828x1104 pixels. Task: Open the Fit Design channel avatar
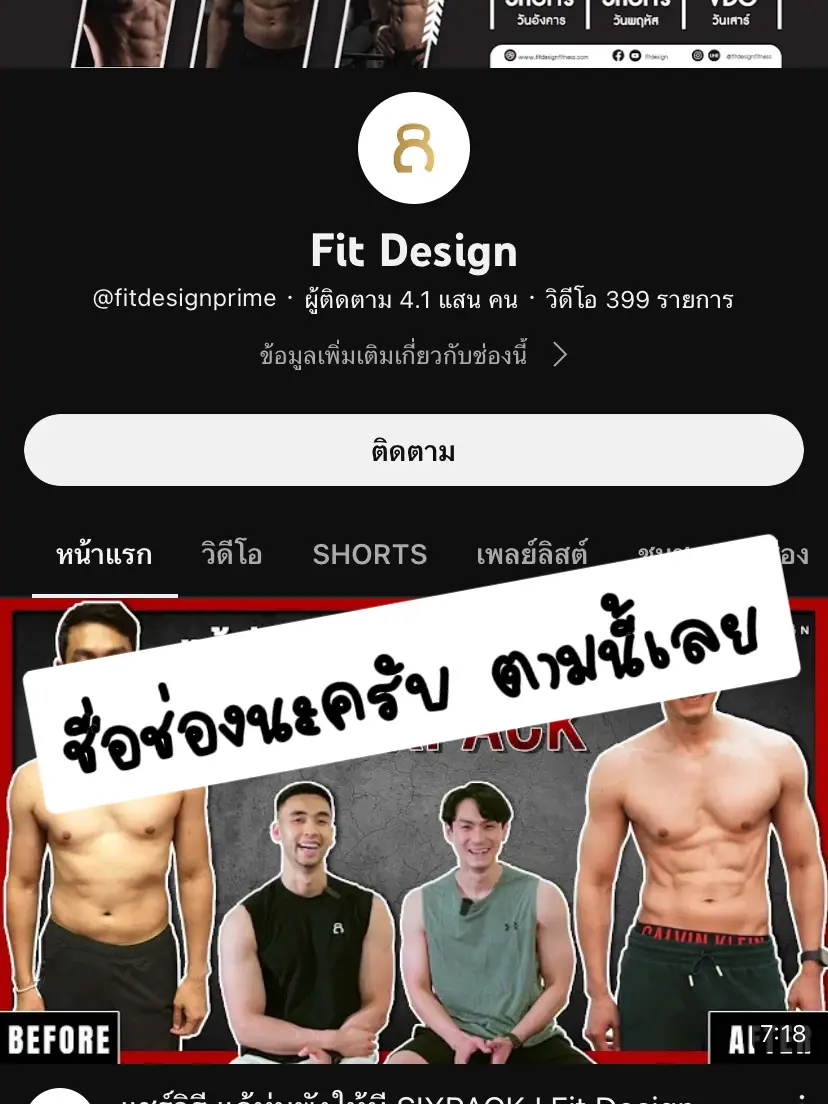click(413, 148)
